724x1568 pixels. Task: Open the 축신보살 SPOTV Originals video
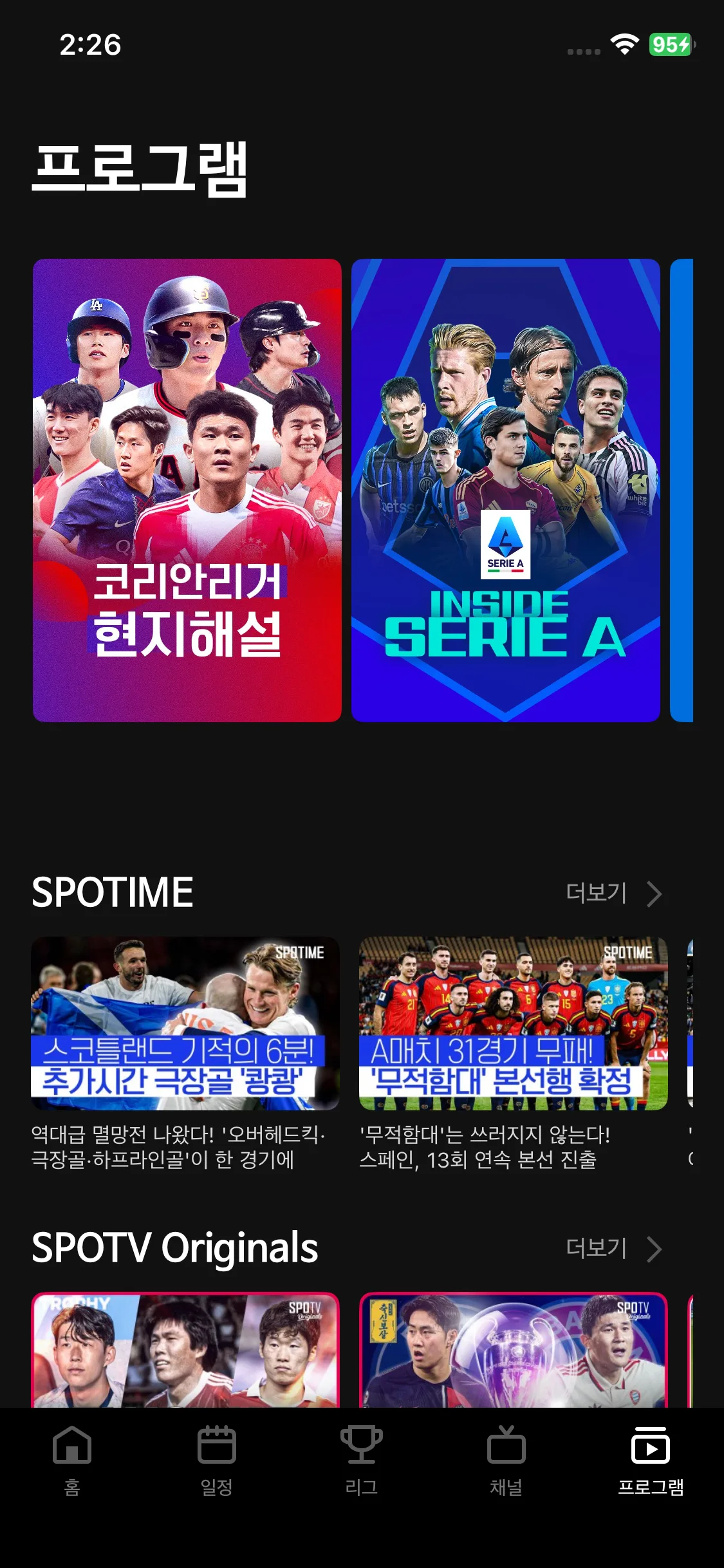pyautogui.click(x=513, y=1349)
